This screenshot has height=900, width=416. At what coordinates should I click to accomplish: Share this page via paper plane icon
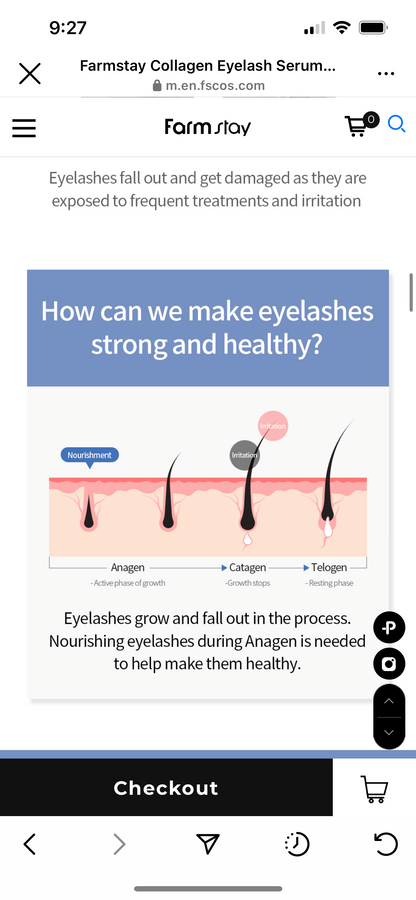[x=208, y=844]
